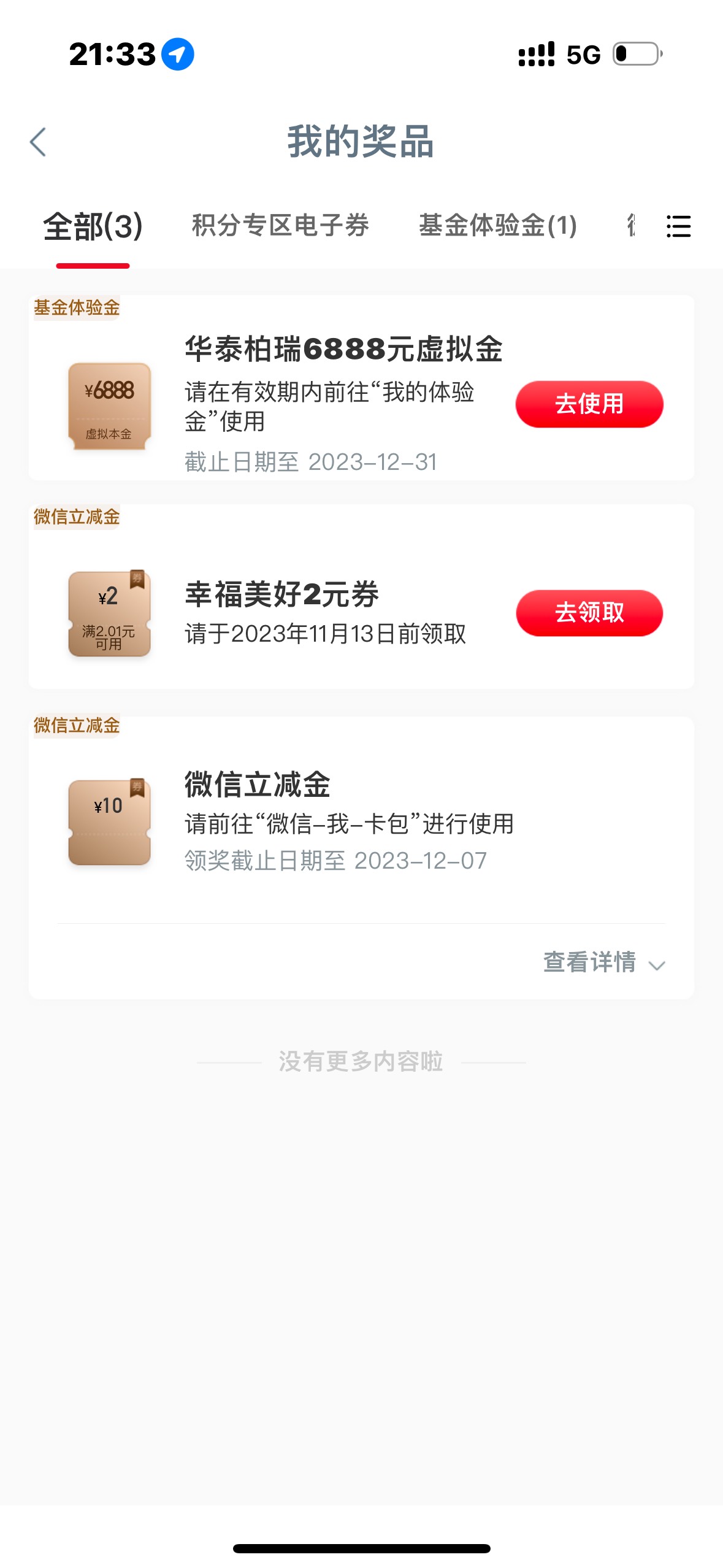
Task: Switch to 基金体验金(1) tab
Action: point(497,226)
